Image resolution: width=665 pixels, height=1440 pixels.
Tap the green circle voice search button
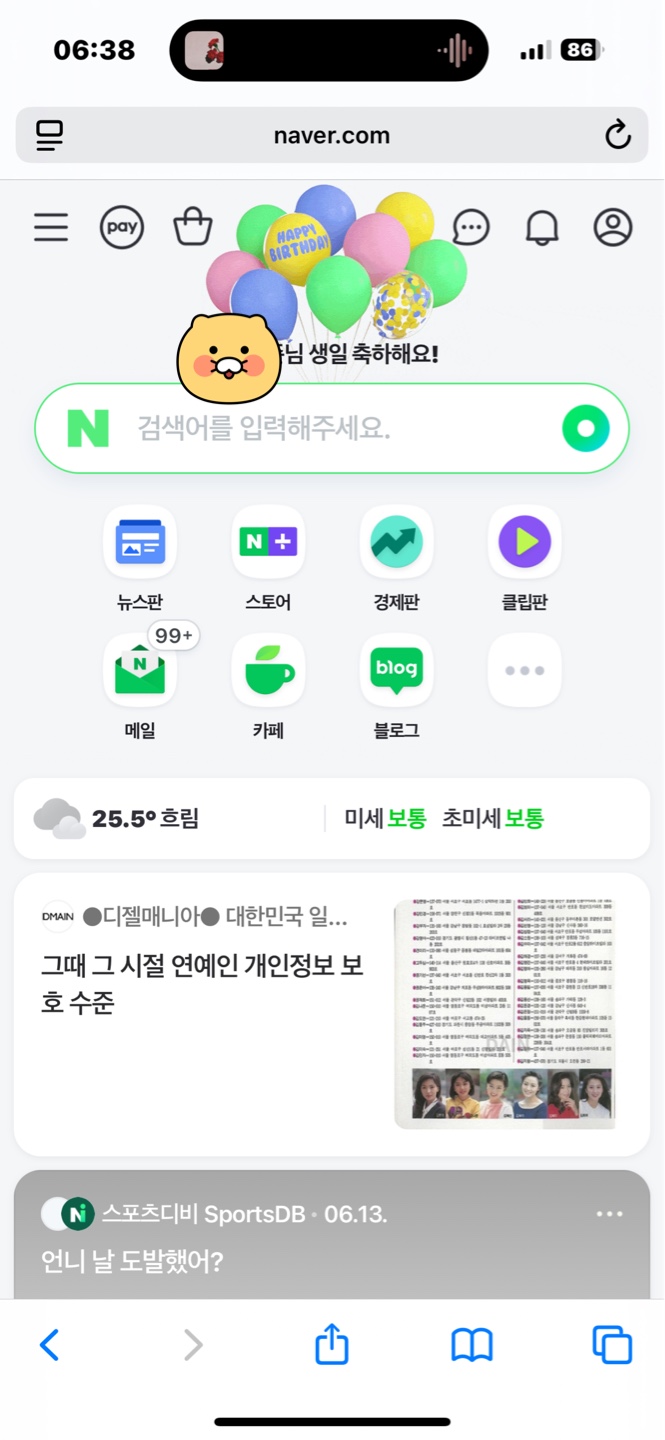[x=586, y=429]
